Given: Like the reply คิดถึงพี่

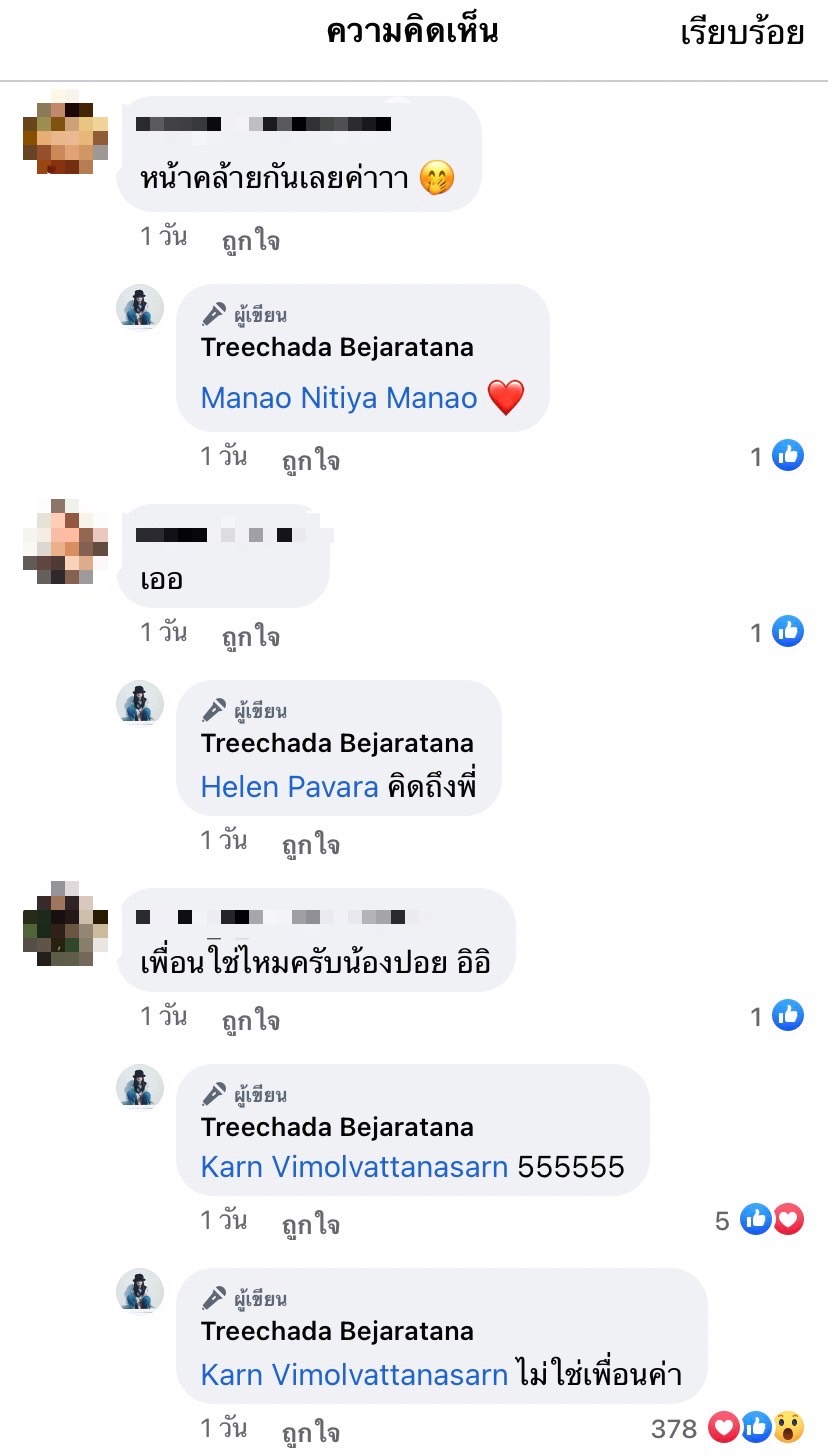Looking at the screenshot, I should (x=310, y=845).
